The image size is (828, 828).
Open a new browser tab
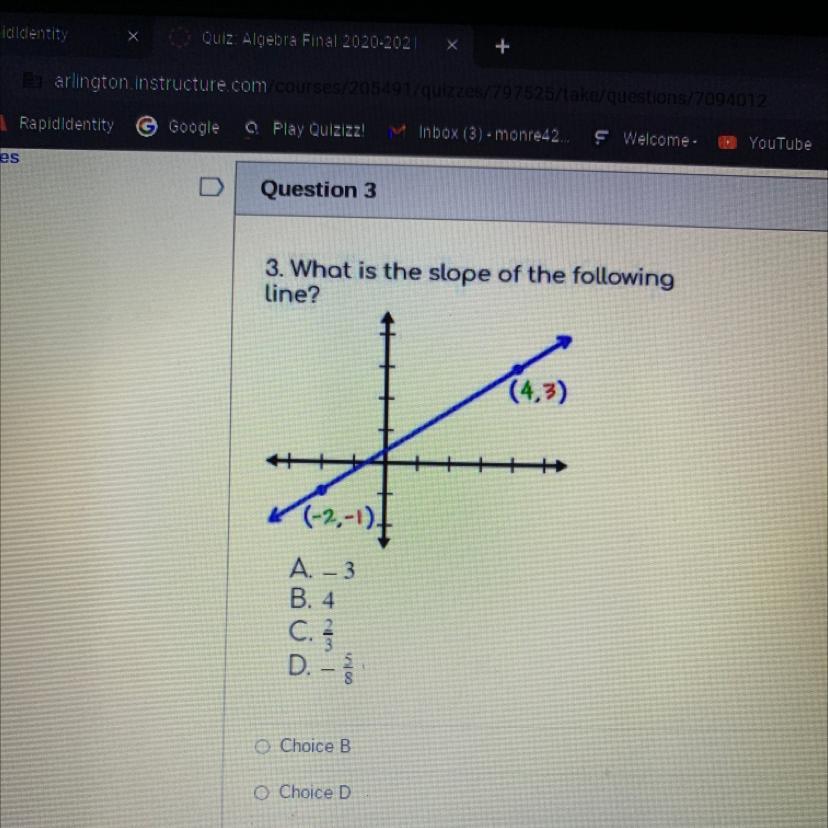[502, 46]
